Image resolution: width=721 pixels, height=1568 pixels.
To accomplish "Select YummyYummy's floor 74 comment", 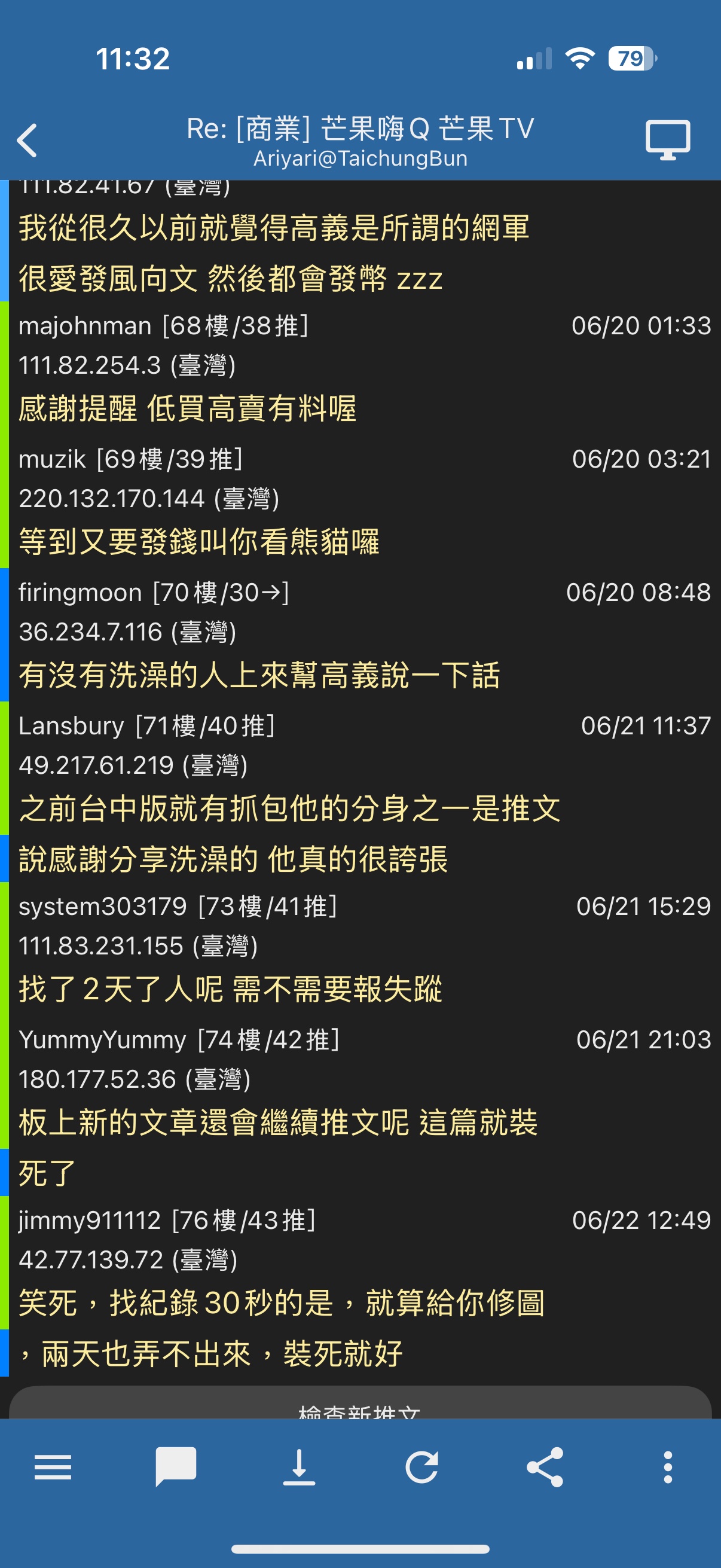I will [360, 1106].
